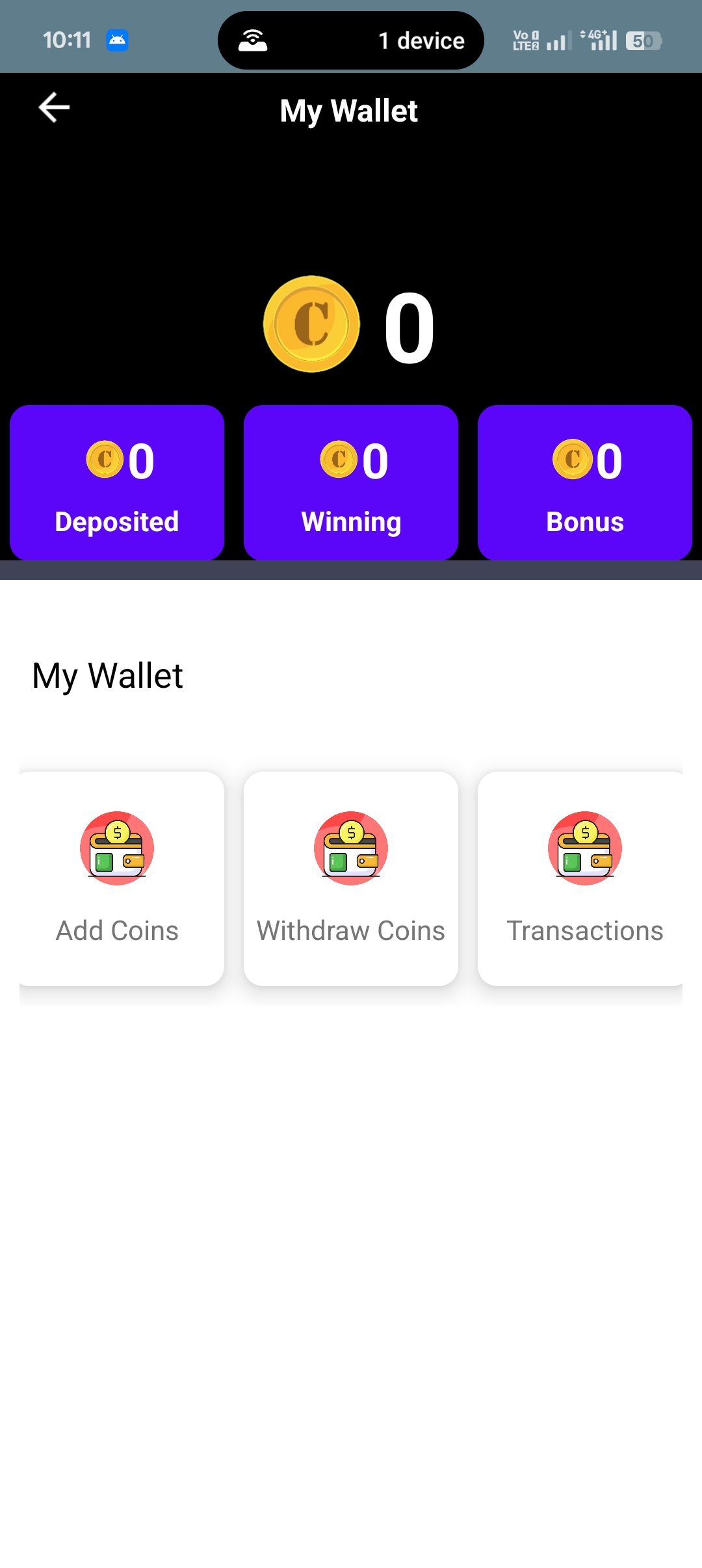Tap the Deposited balance tile
This screenshot has height=1568, width=702.
point(117,482)
